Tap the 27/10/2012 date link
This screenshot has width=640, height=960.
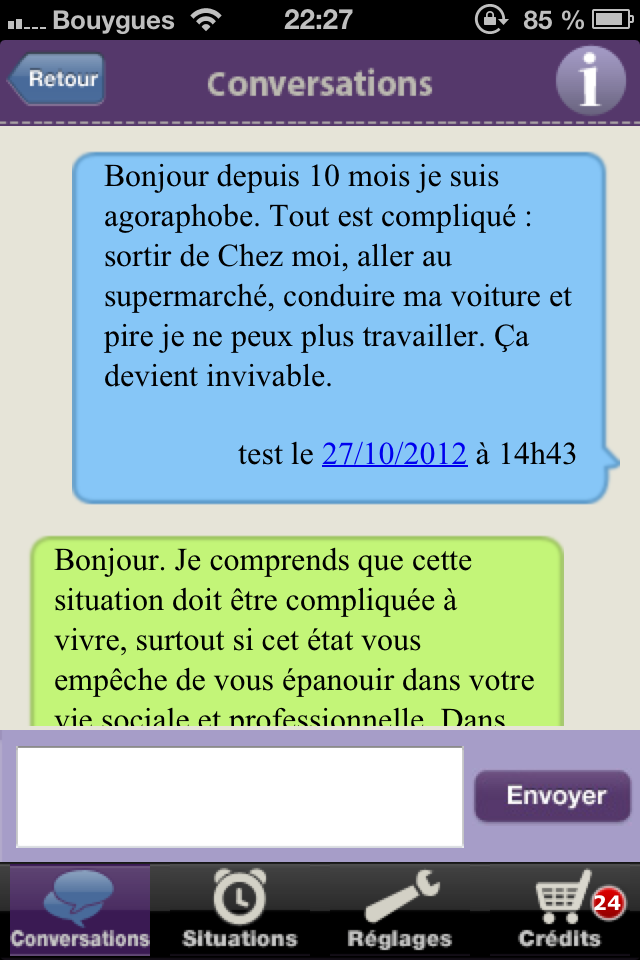coord(394,454)
